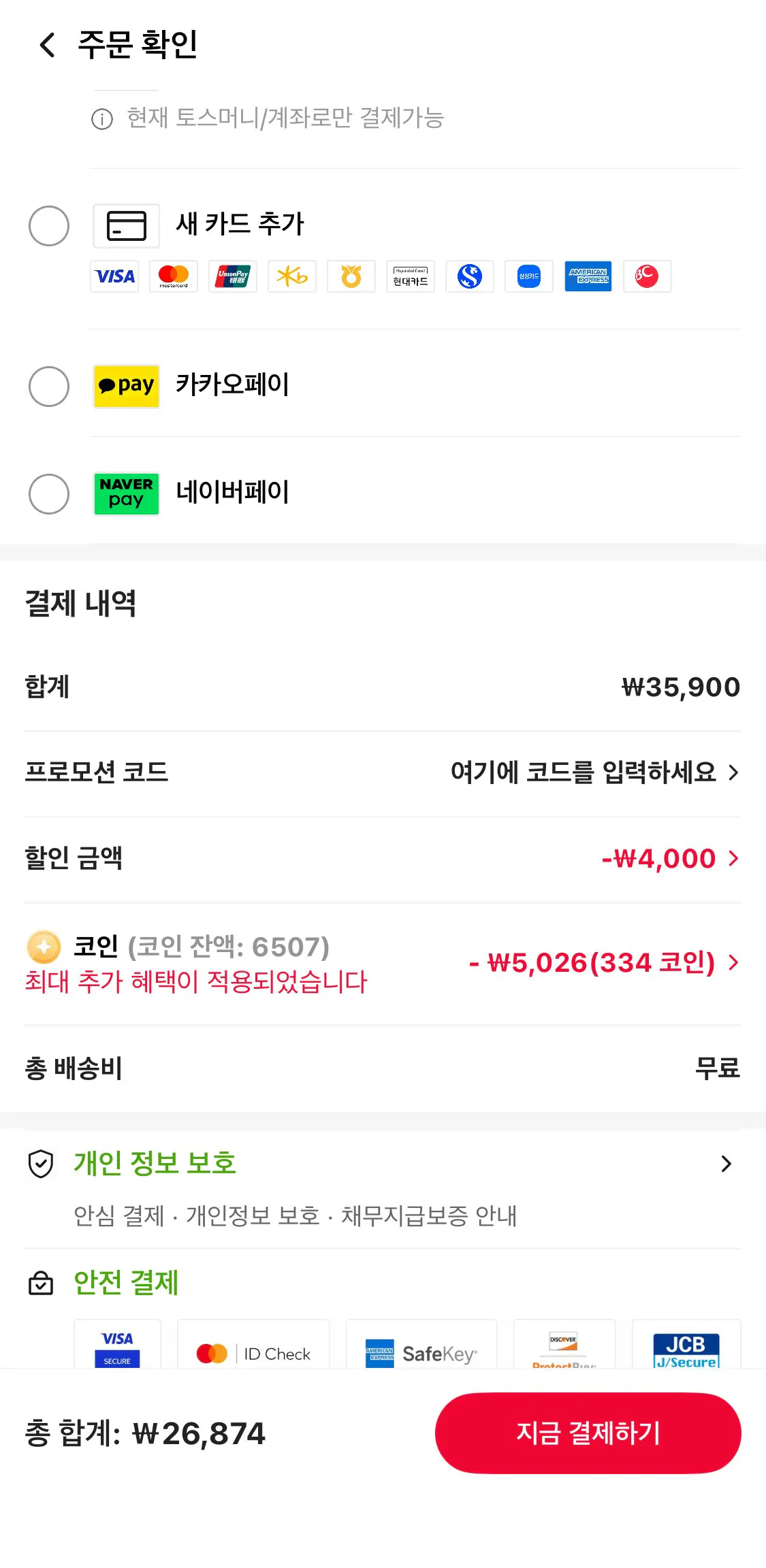Viewport: 766px width, 1568px height.
Task: Click the Naver Pay green icon
Action: pos(126,494)
